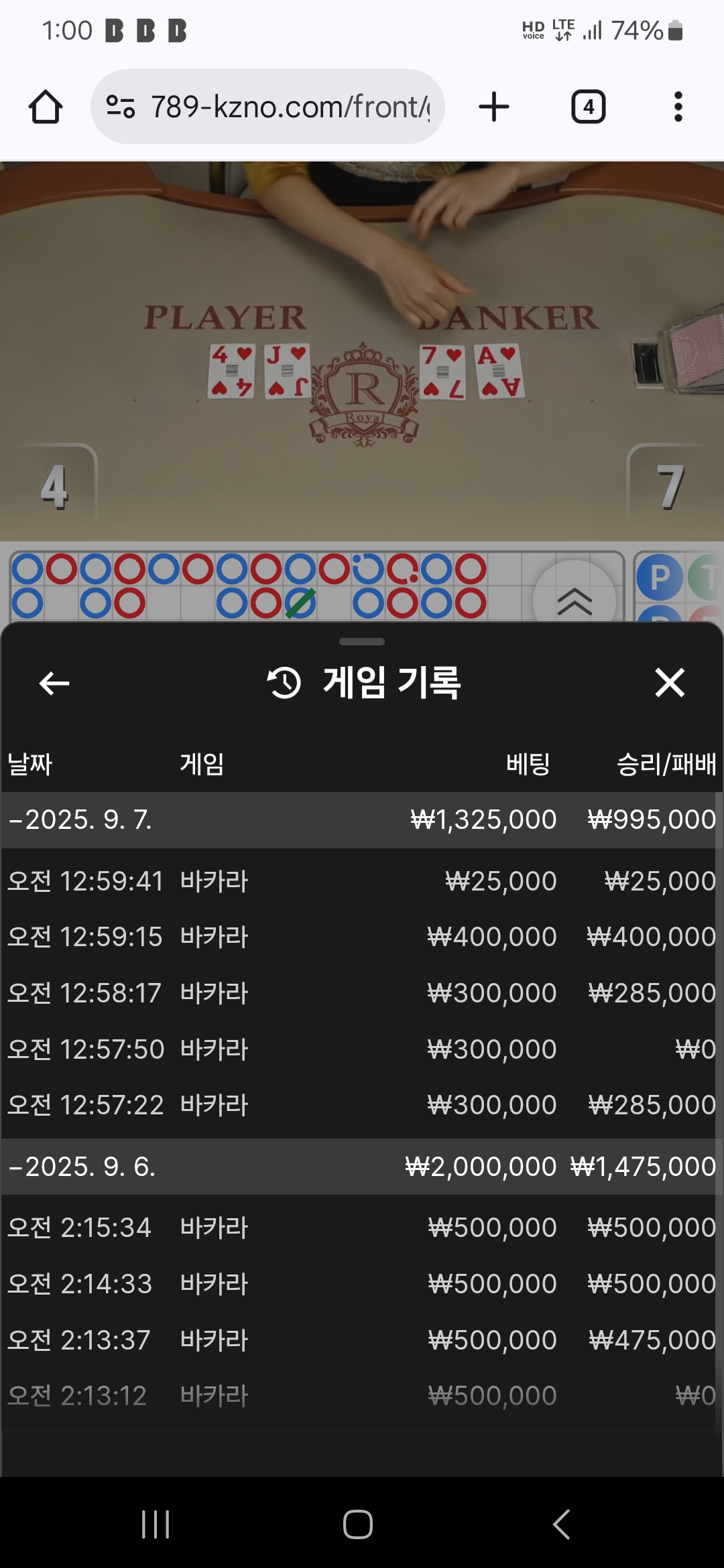Tap the system back button
Image resolution: width=724 pixels, height=1568 pixels.
562,1524
